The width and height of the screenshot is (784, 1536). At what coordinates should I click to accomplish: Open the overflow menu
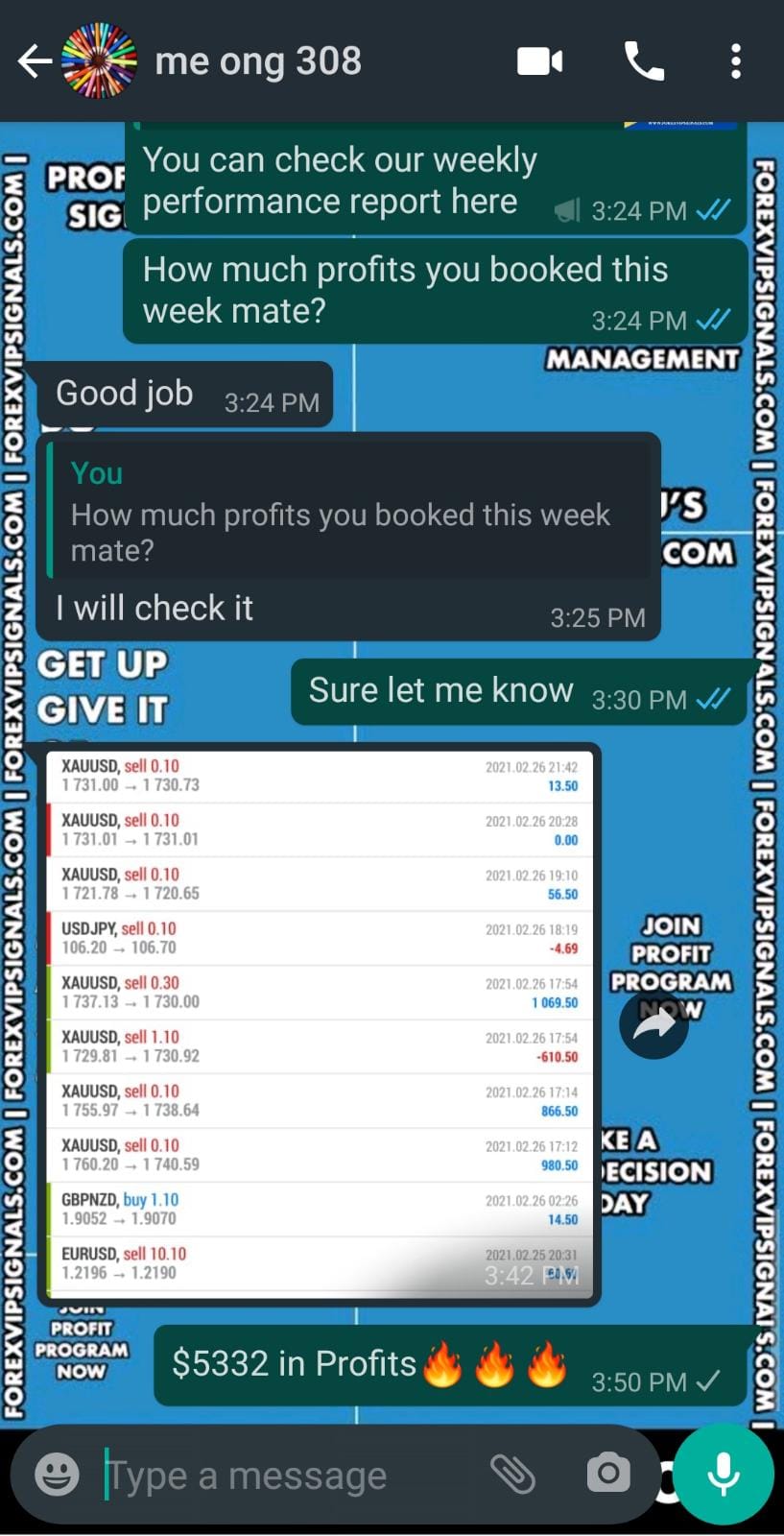point(735,61)
